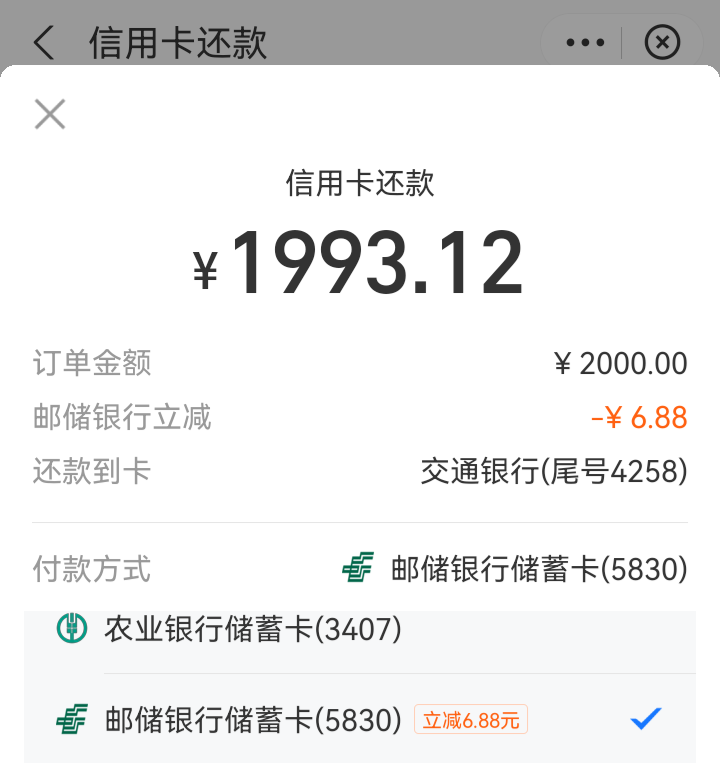Image resolution: width=720 pixels, height=763 pixels.
Task: Go back from 信用卡还款 page
Action: pyautogui.click(x=44, y=43)
